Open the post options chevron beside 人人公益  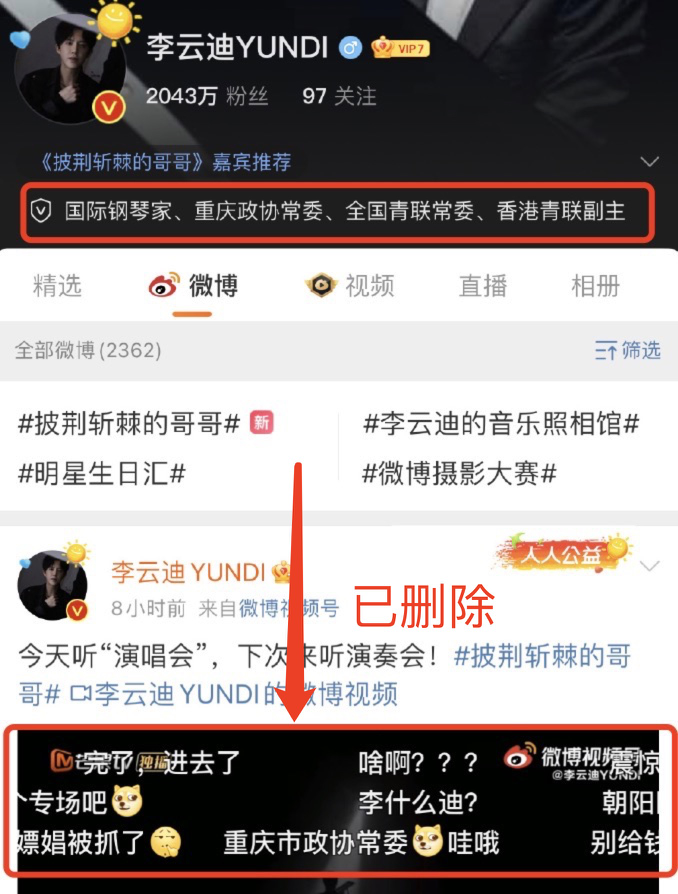click(x=650, y=567)
